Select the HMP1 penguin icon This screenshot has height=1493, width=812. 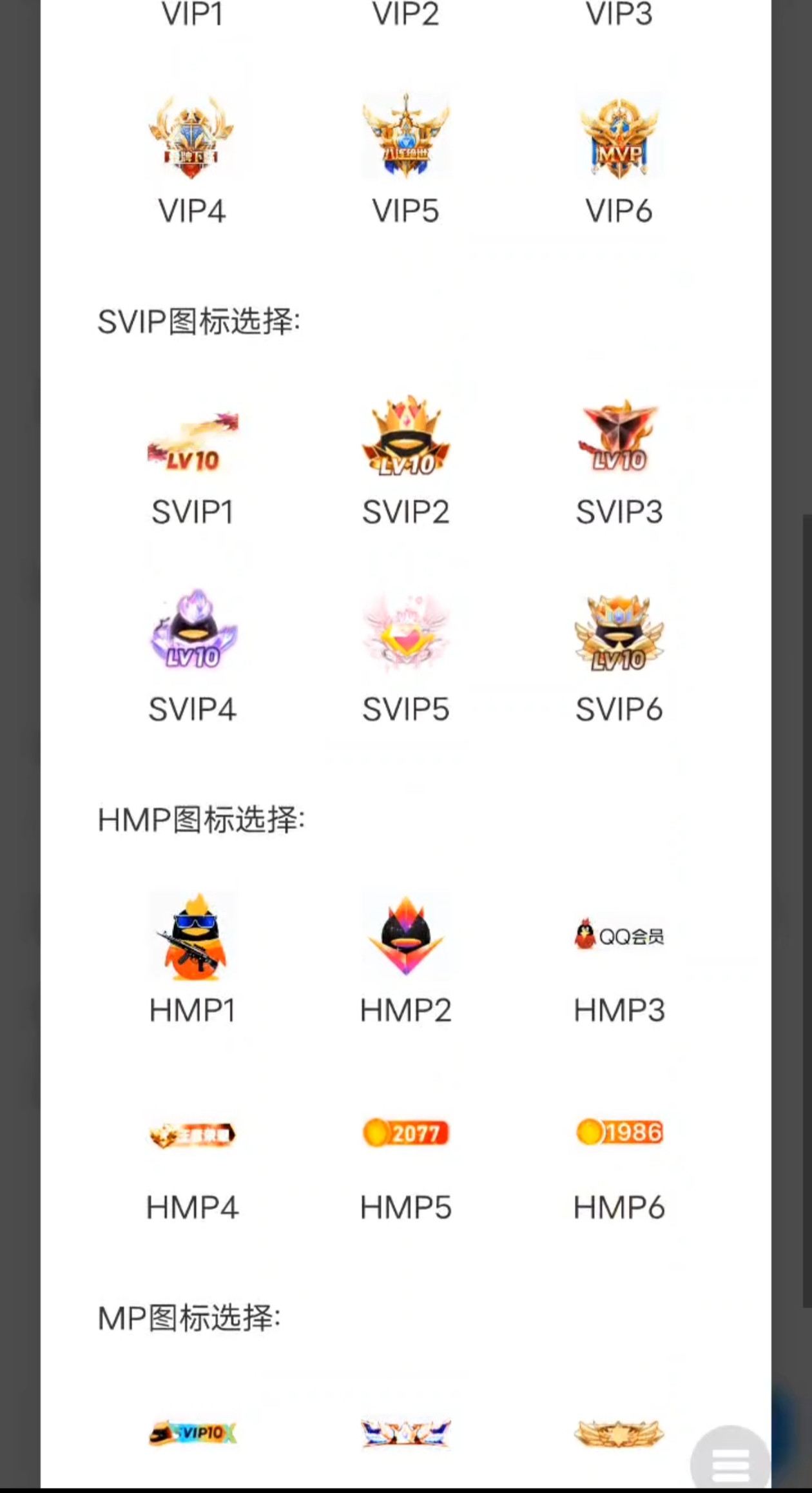(192, 936)
